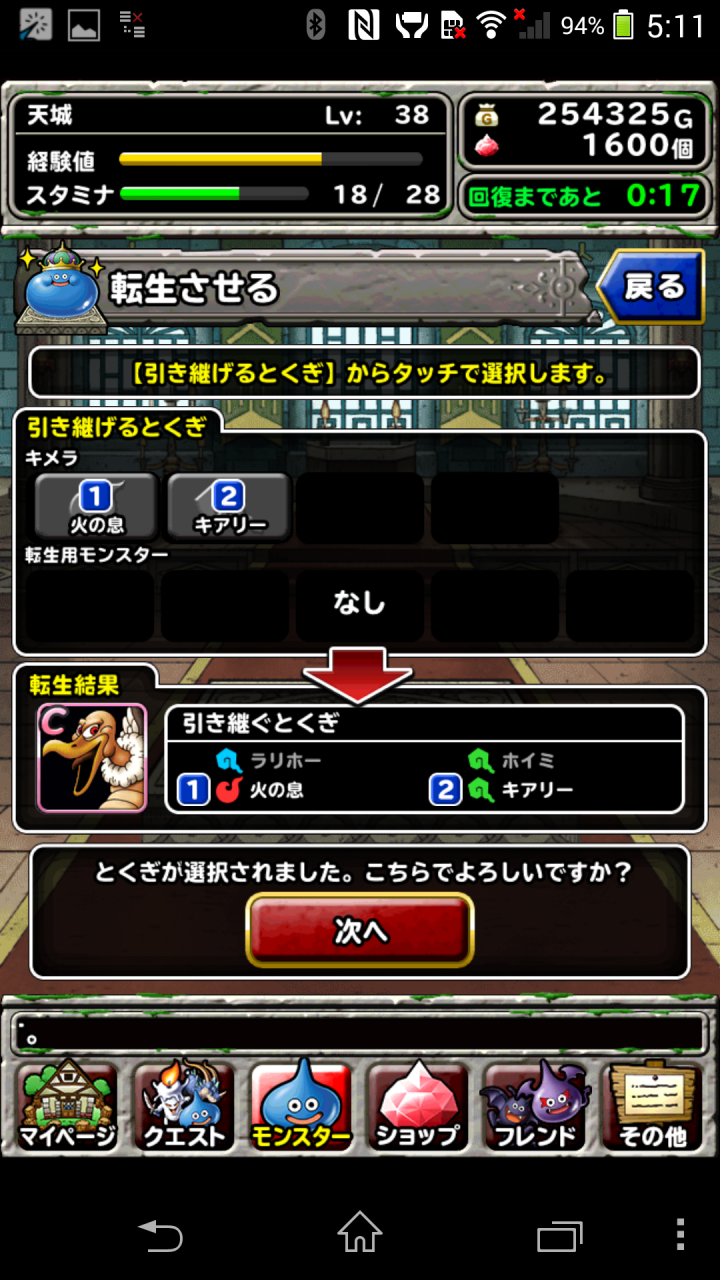Go to the ショップ tab
The width and height of the screenshot is (720, 1280).
418,1107
